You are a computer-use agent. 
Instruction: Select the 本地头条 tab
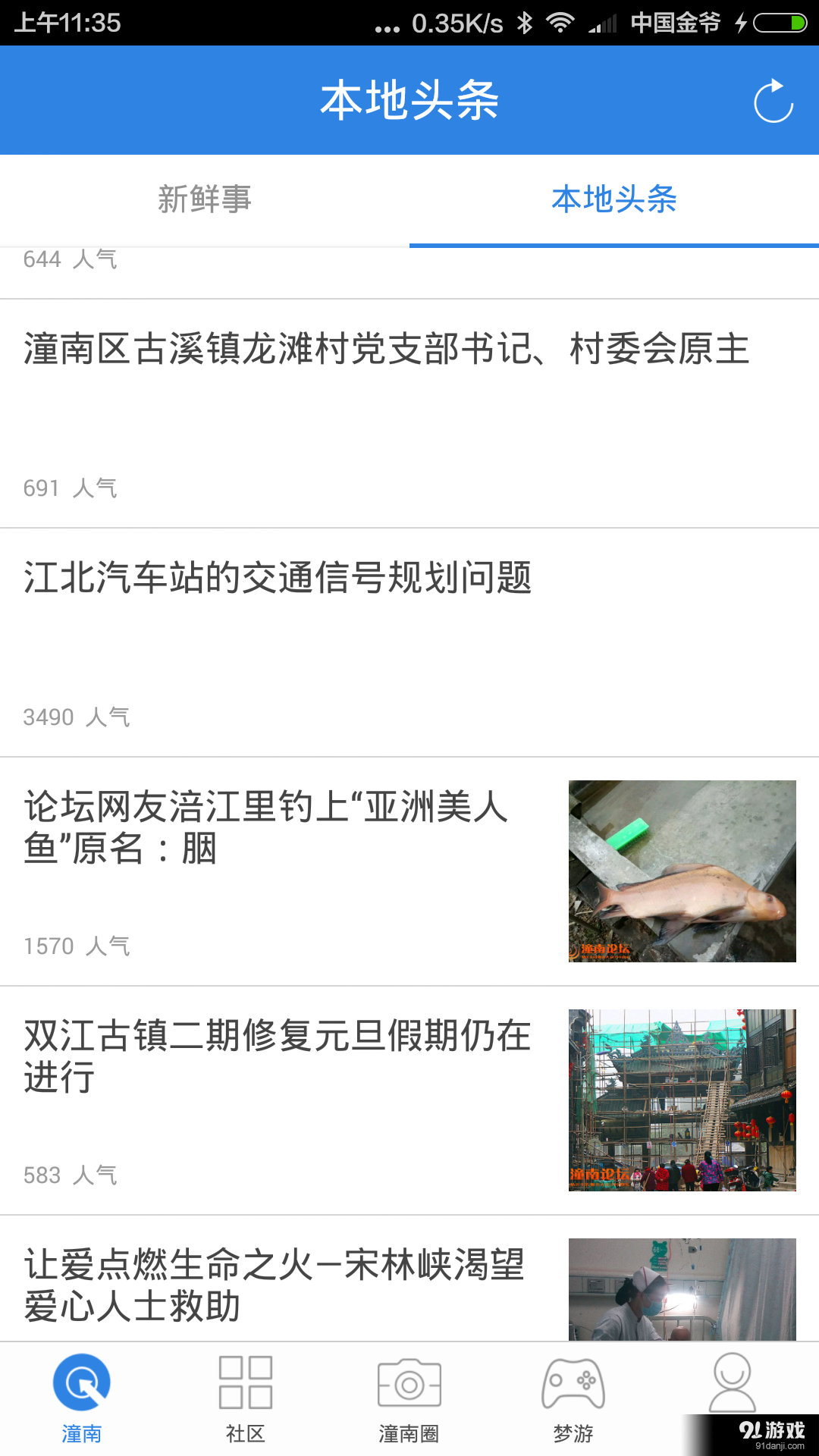coord(613,199)
